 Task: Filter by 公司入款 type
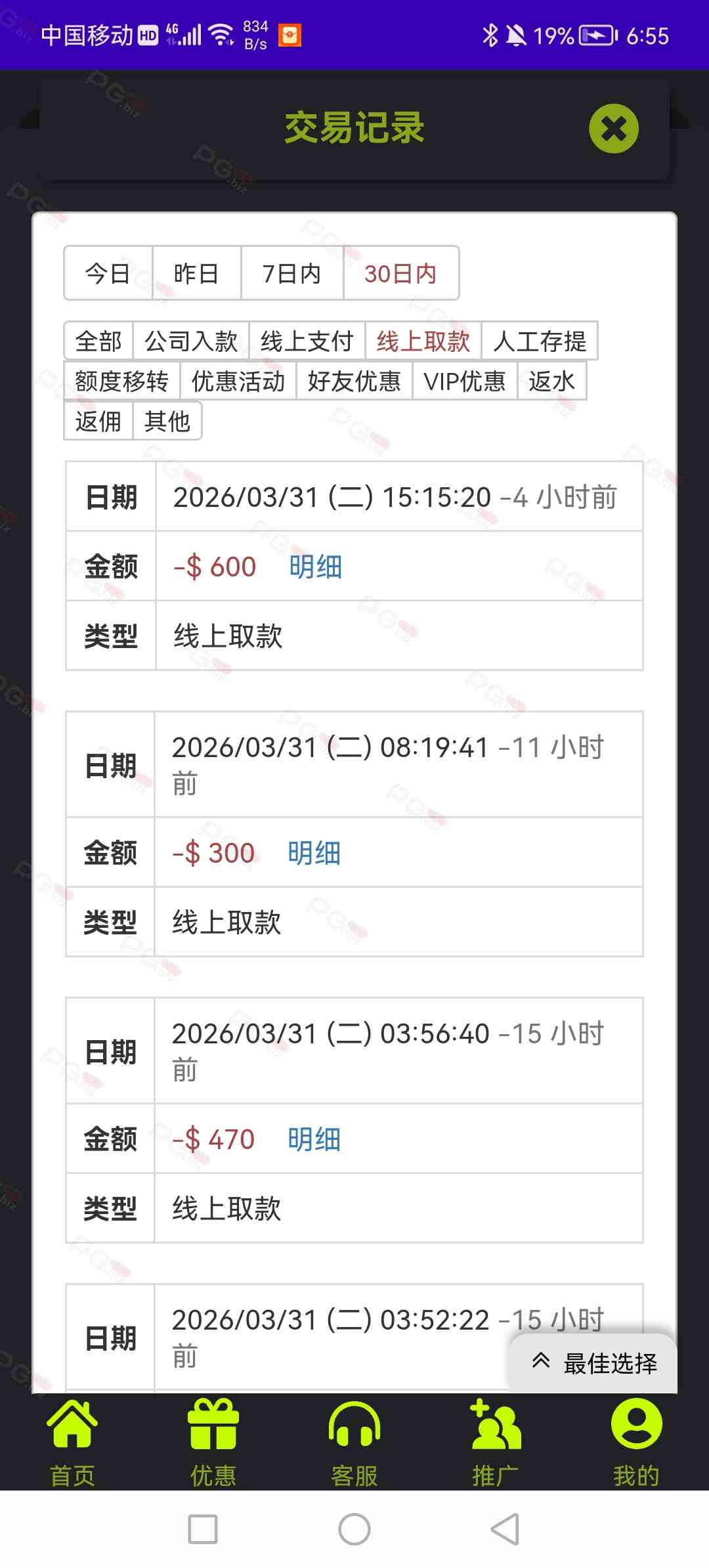tap(191, 341)
